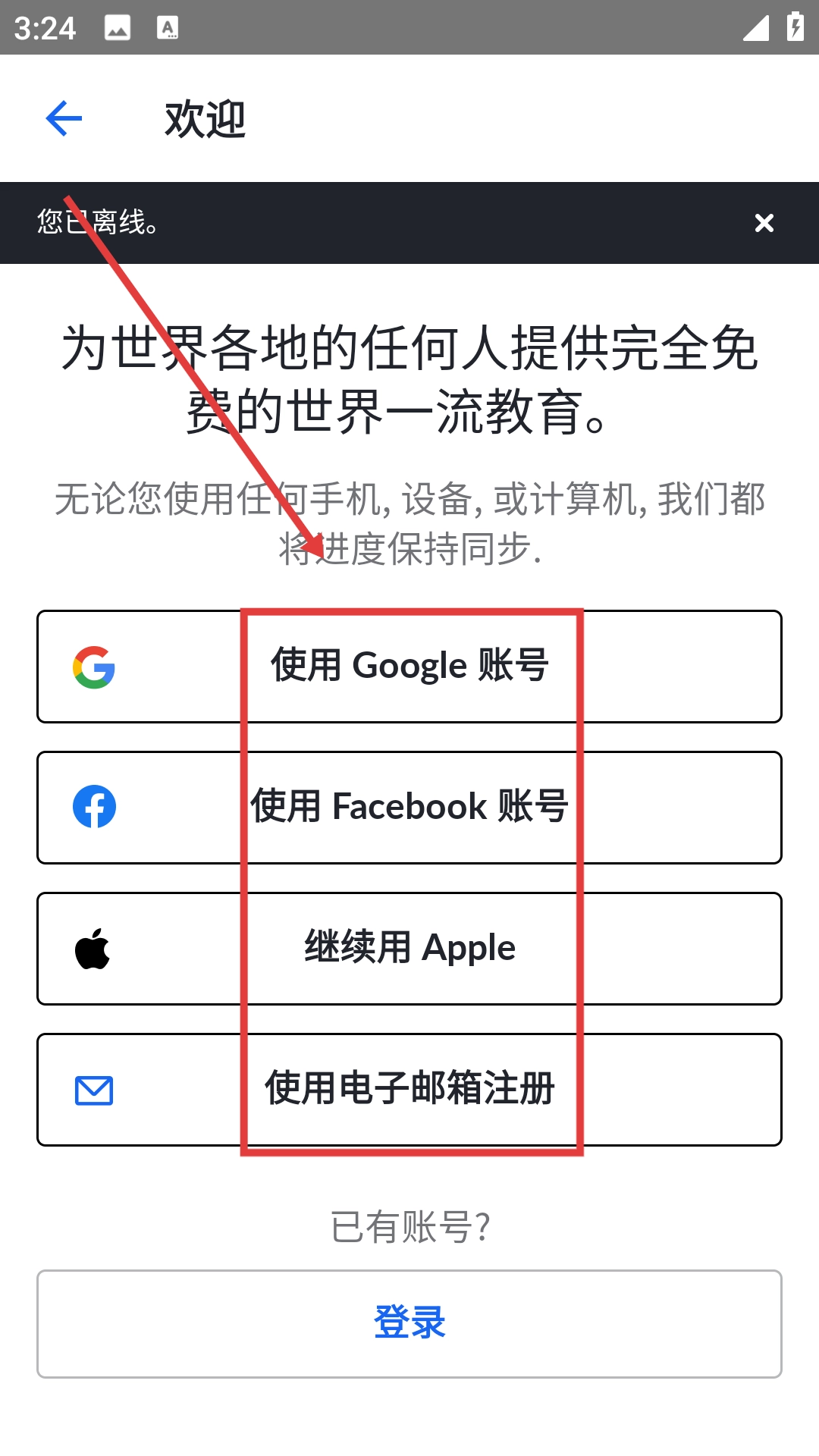Go back using the blue arrow

64,119
